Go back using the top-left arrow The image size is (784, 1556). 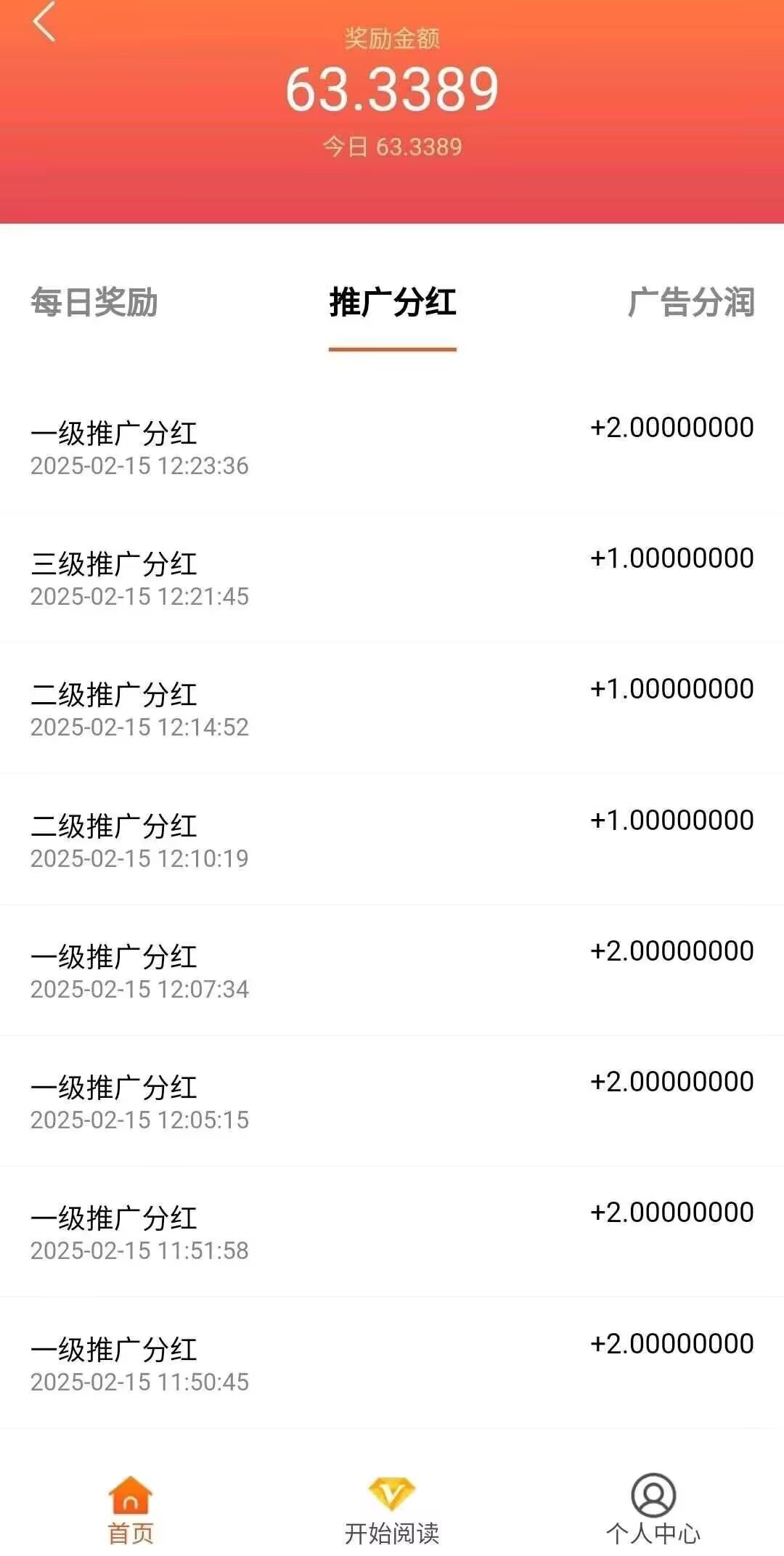pyautogui.click(x=44, y=22)
